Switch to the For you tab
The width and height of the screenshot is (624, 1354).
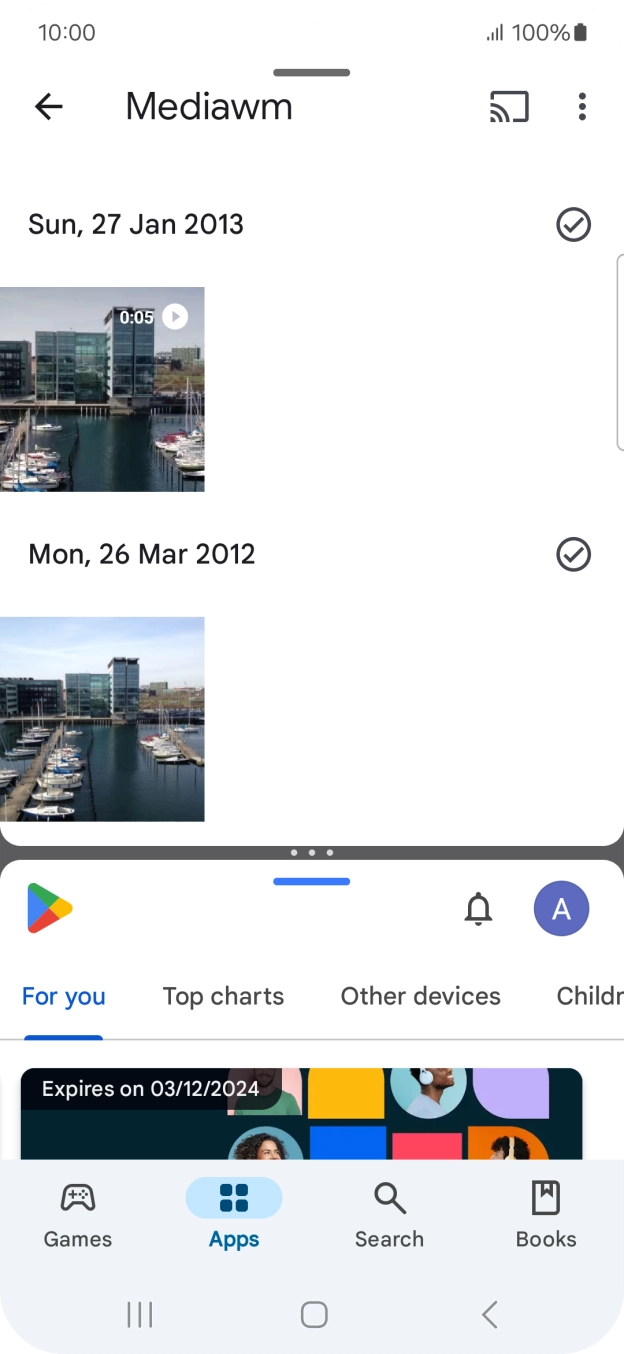tap(63, 996)
